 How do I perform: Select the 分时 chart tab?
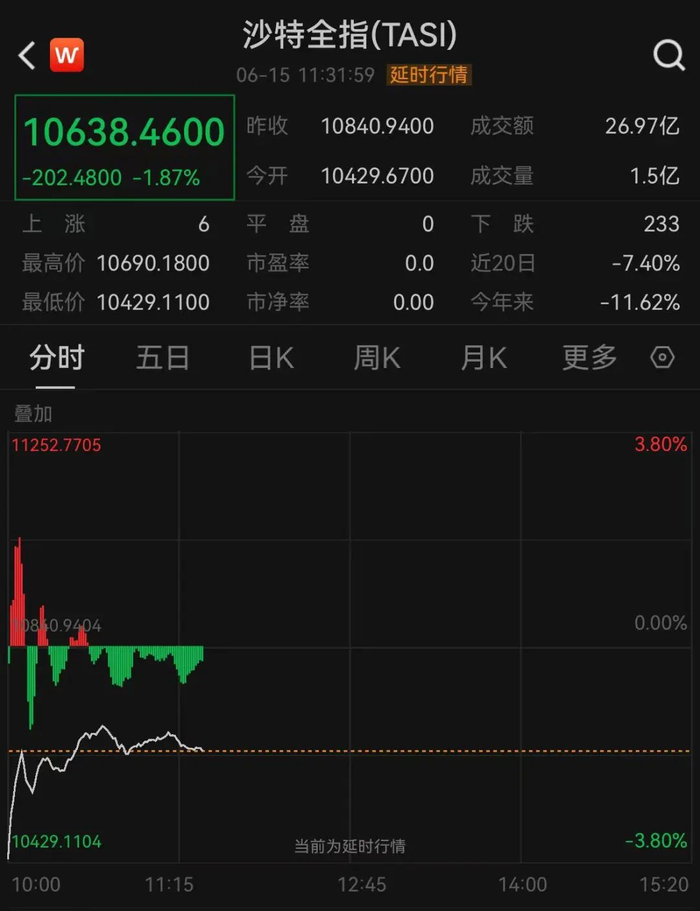tap(56, 358)
